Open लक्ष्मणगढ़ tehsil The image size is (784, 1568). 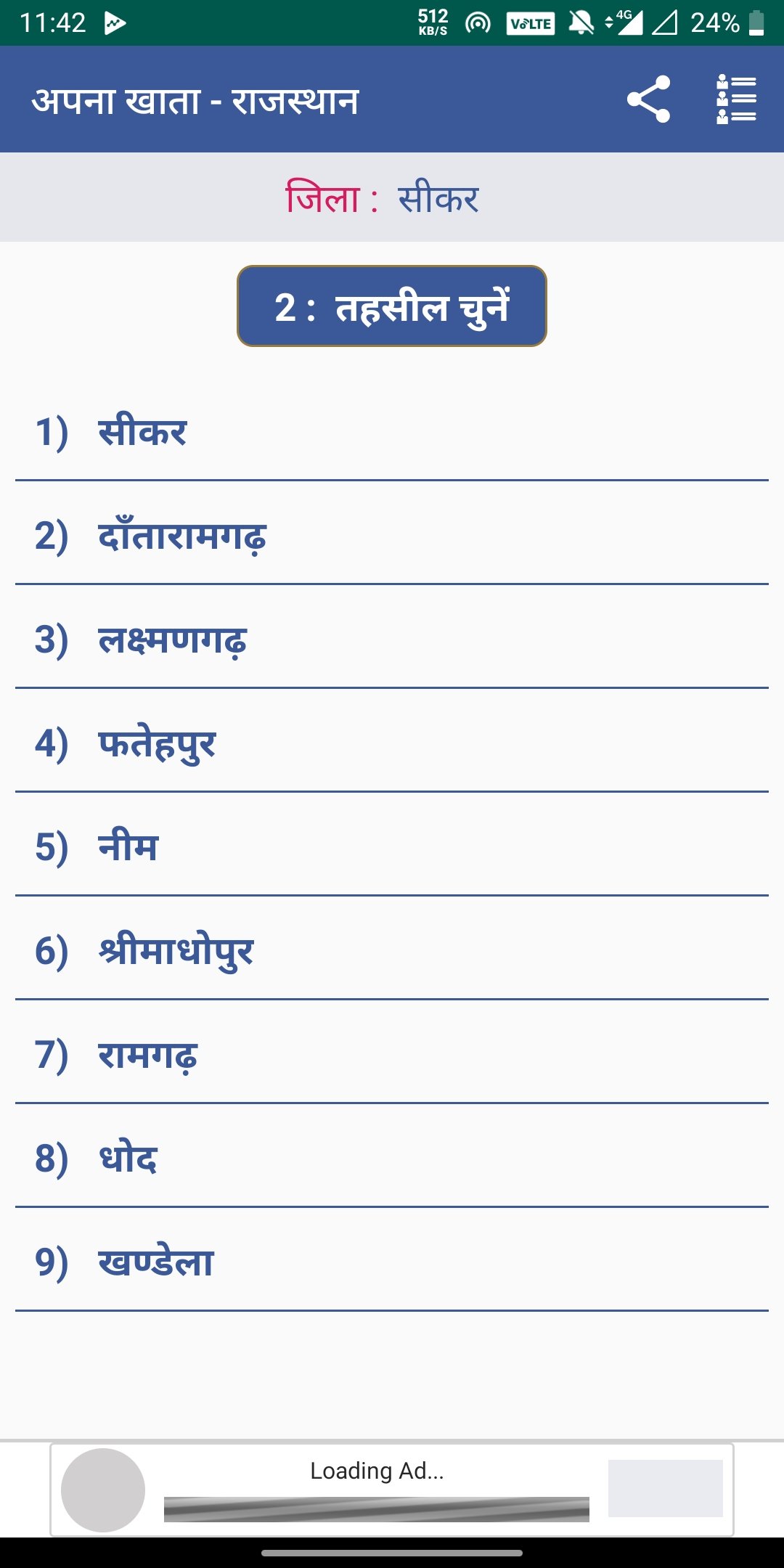(x=392, y=639)
